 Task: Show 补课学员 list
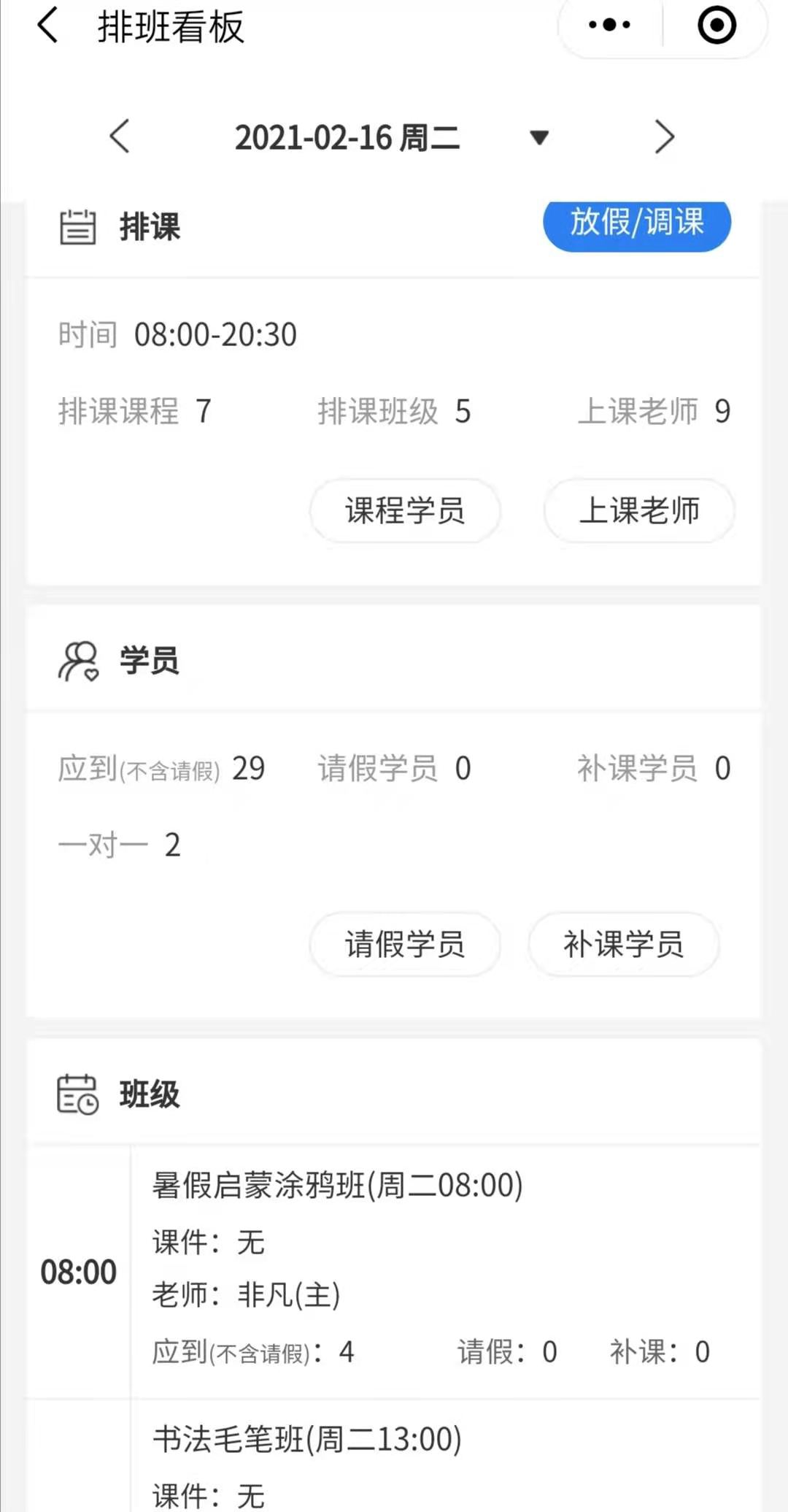[x=624, y=944]
